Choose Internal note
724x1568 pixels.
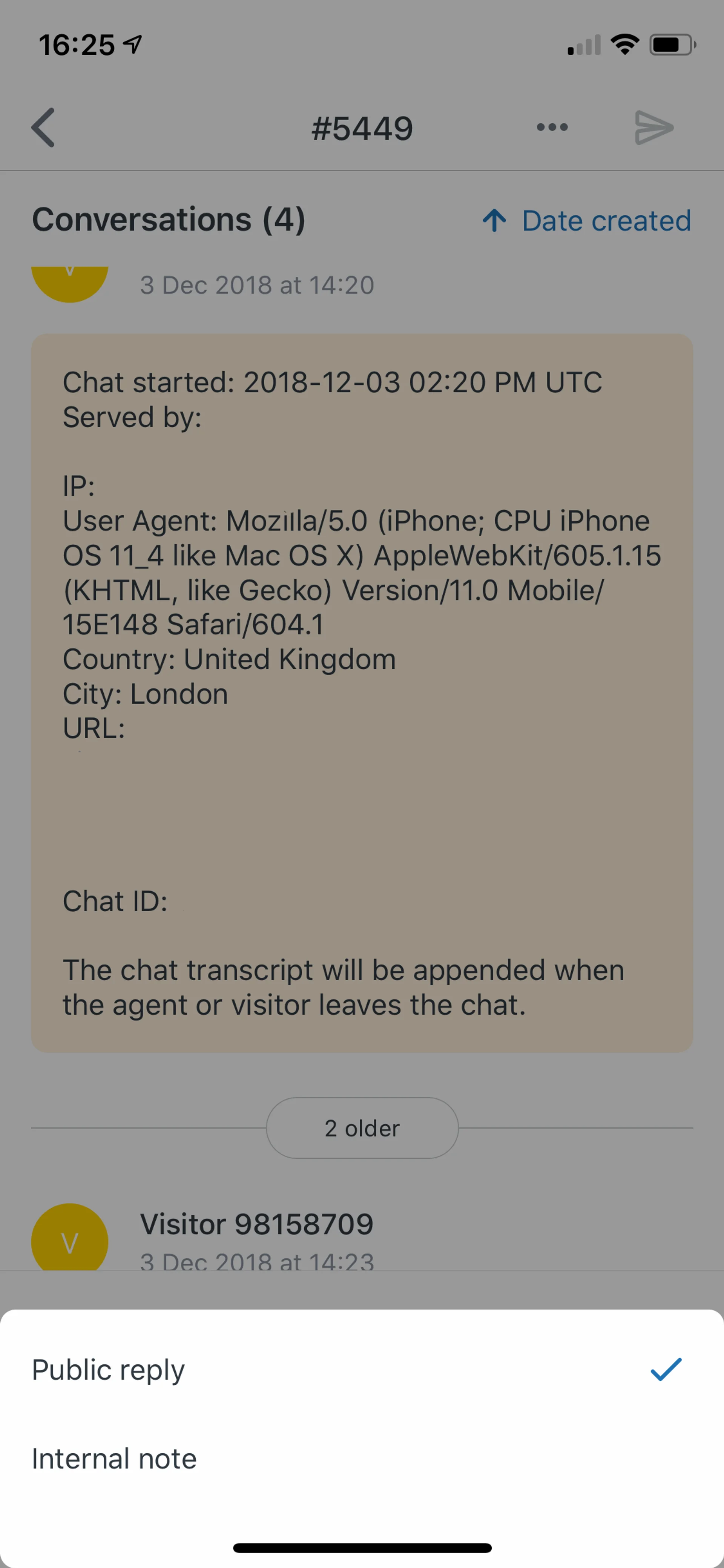[362, 1459]
